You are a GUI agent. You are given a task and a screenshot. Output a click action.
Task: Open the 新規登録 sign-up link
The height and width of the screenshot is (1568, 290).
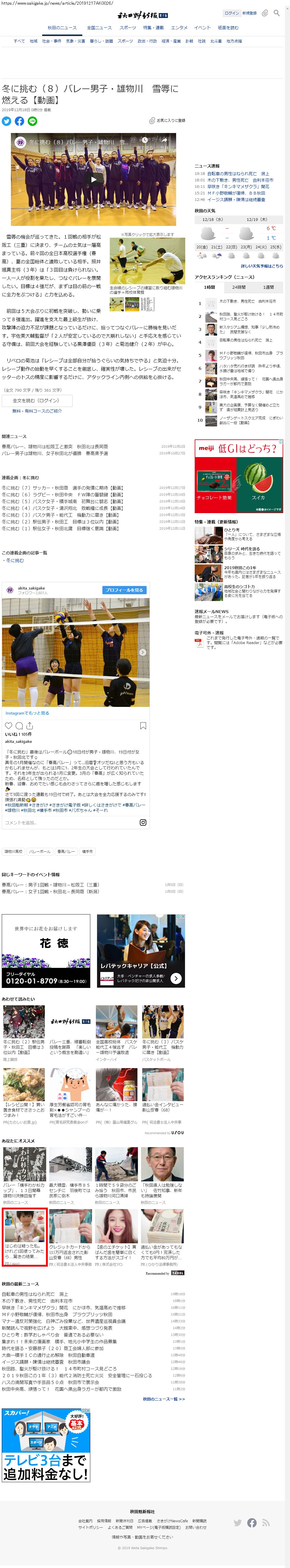pos(249,13)
